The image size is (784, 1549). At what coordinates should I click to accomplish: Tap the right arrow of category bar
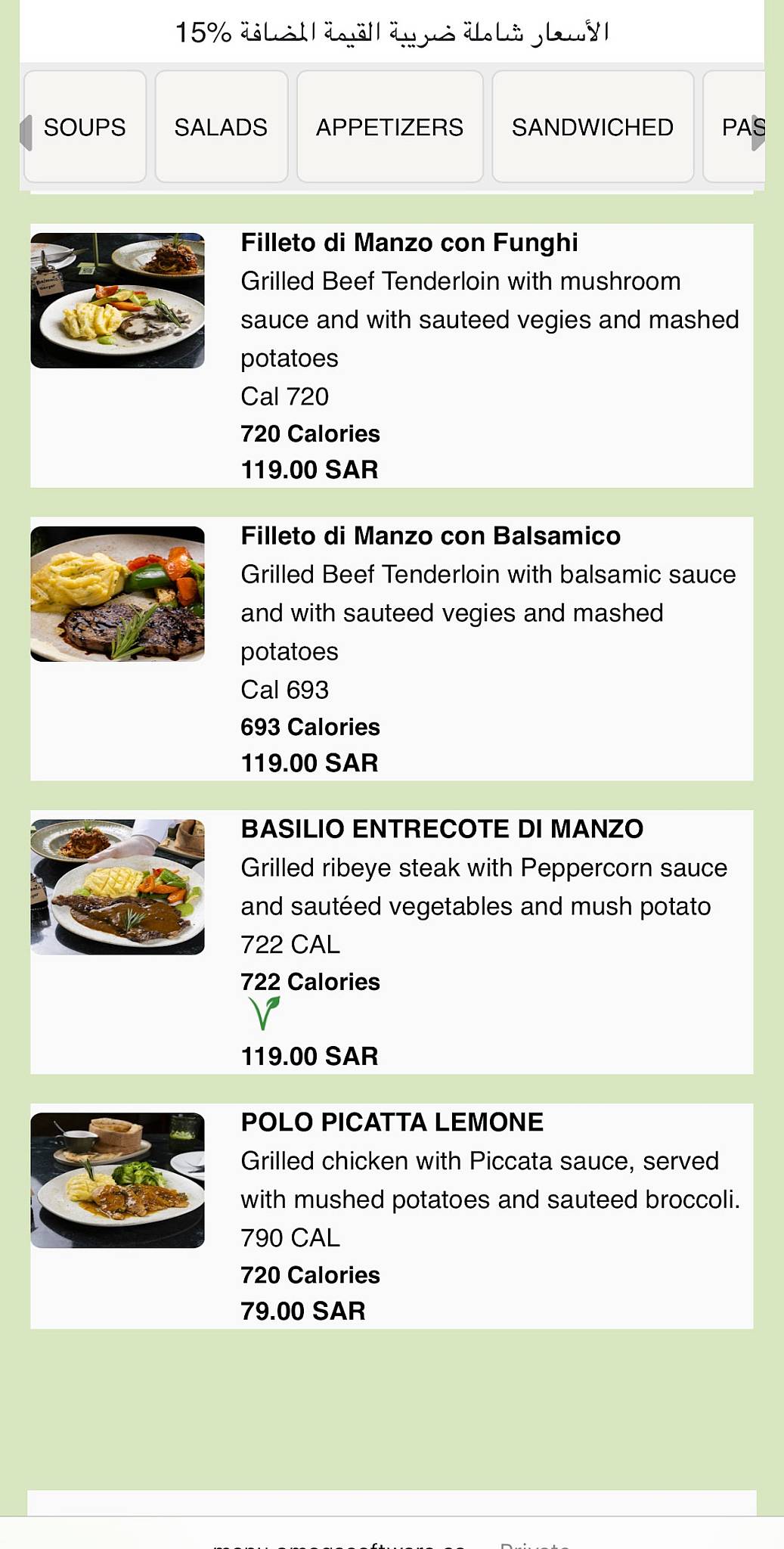pos(758,132)
